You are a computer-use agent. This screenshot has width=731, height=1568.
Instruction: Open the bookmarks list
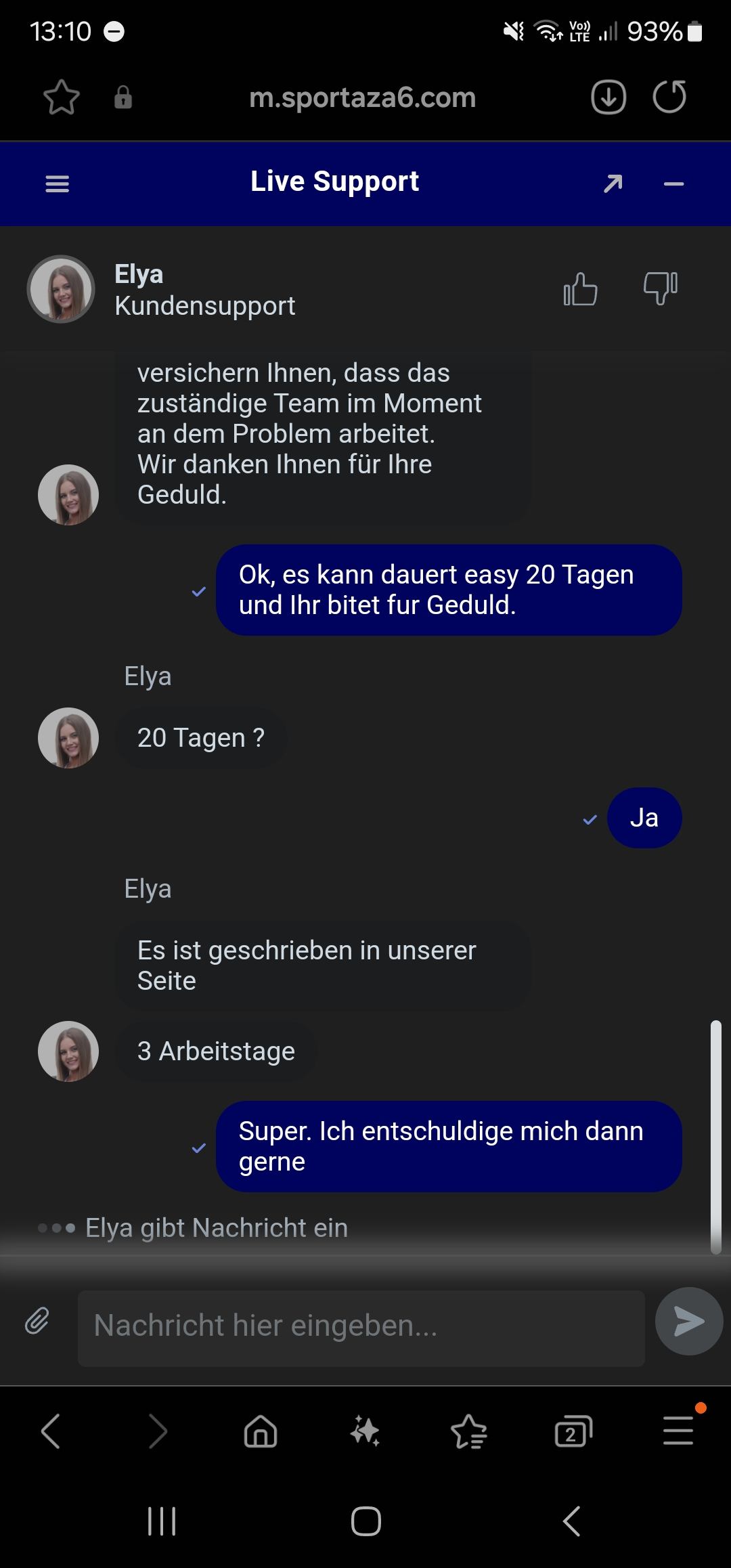point(468,1431)
